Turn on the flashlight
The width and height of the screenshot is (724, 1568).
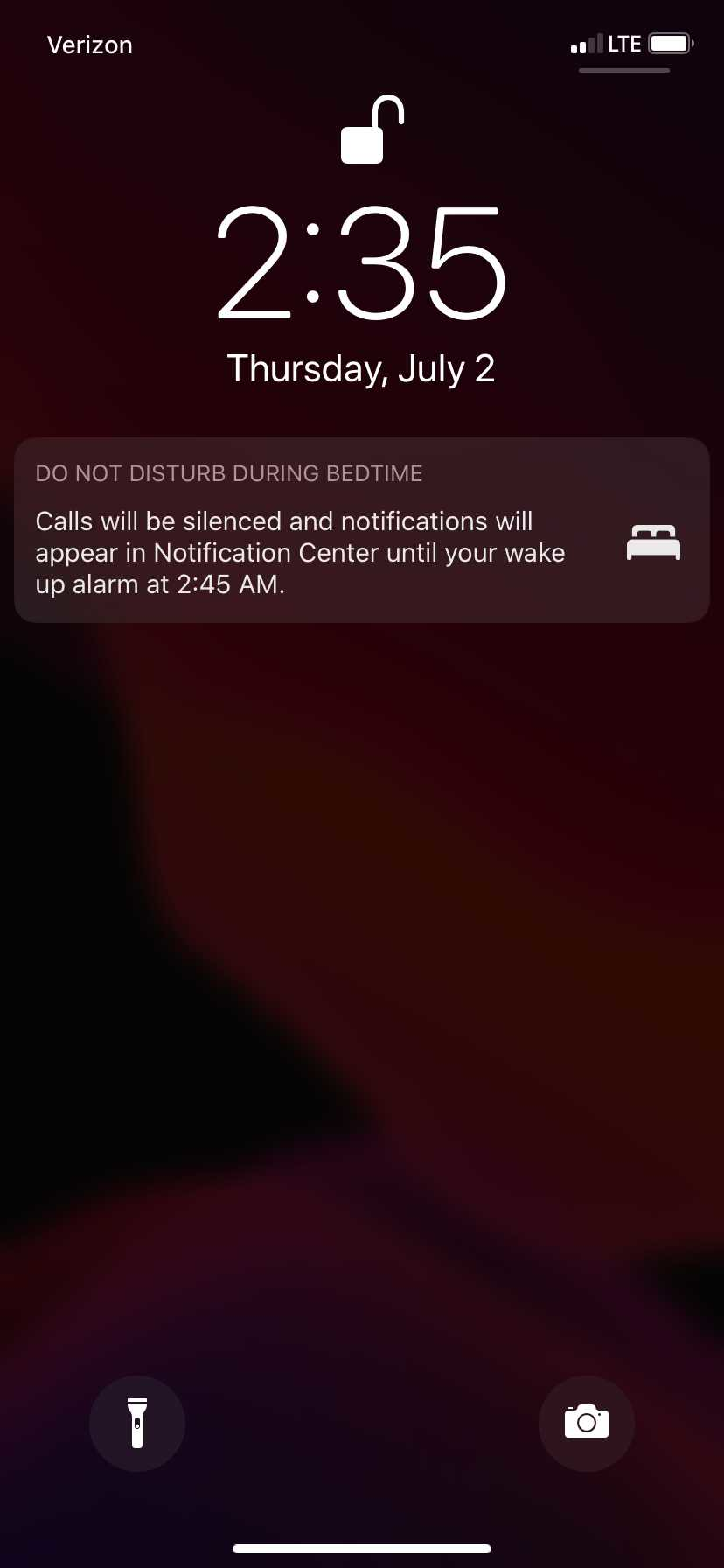point(137,1423)
